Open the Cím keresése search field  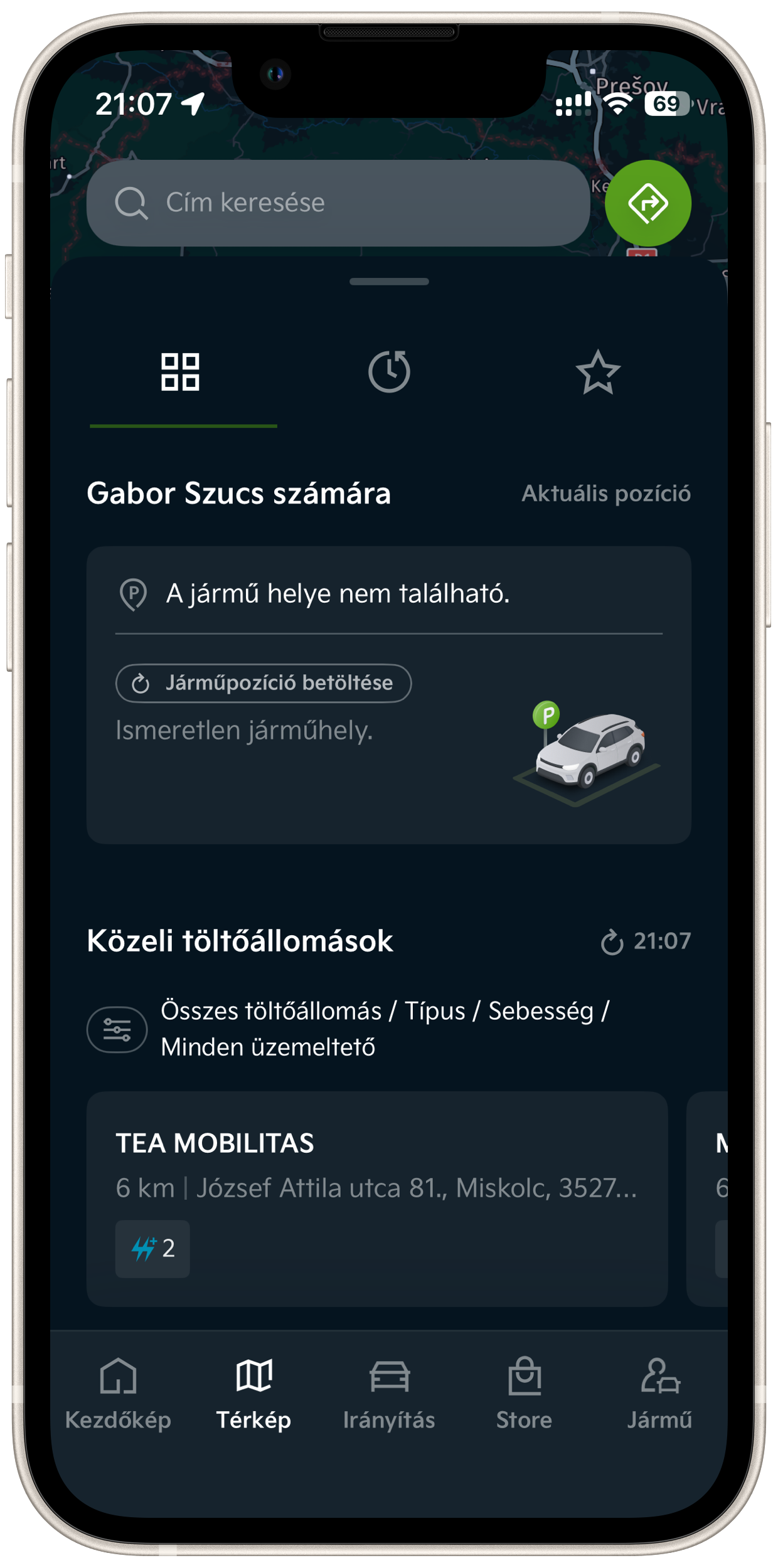338,203
